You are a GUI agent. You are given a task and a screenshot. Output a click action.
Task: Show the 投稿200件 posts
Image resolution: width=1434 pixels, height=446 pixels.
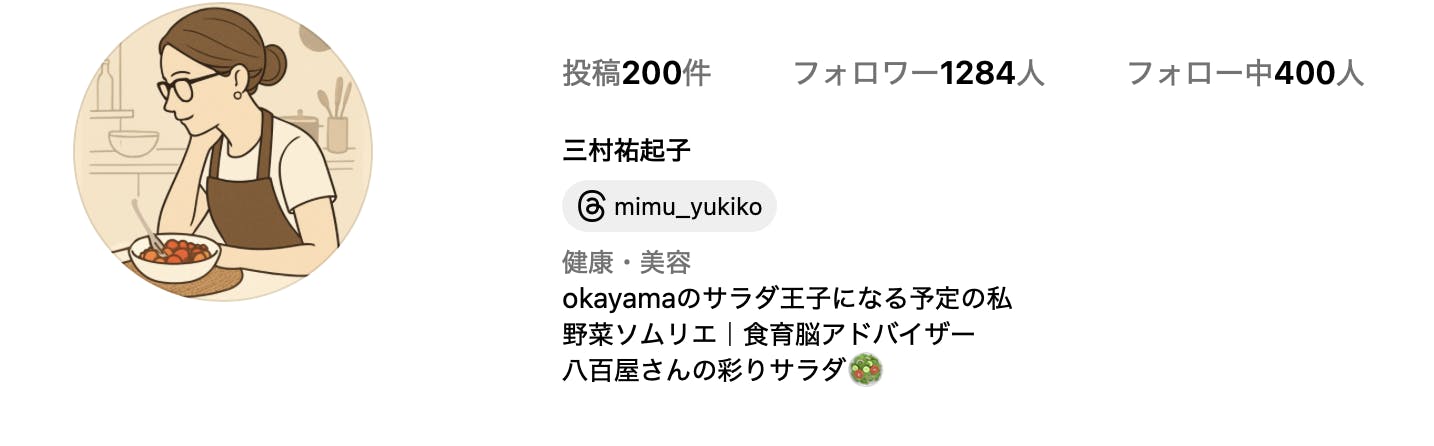(x=637, y=73)
